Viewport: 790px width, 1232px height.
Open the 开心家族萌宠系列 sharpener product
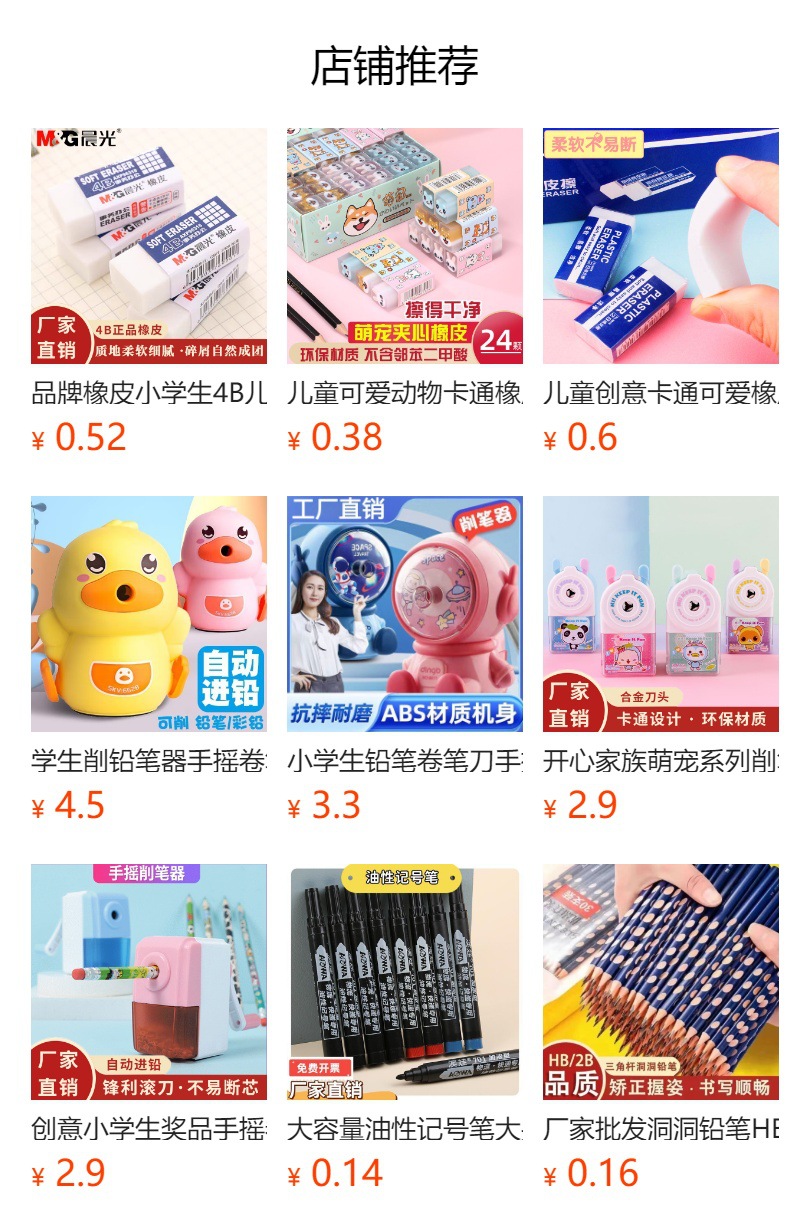click(661, 614)
